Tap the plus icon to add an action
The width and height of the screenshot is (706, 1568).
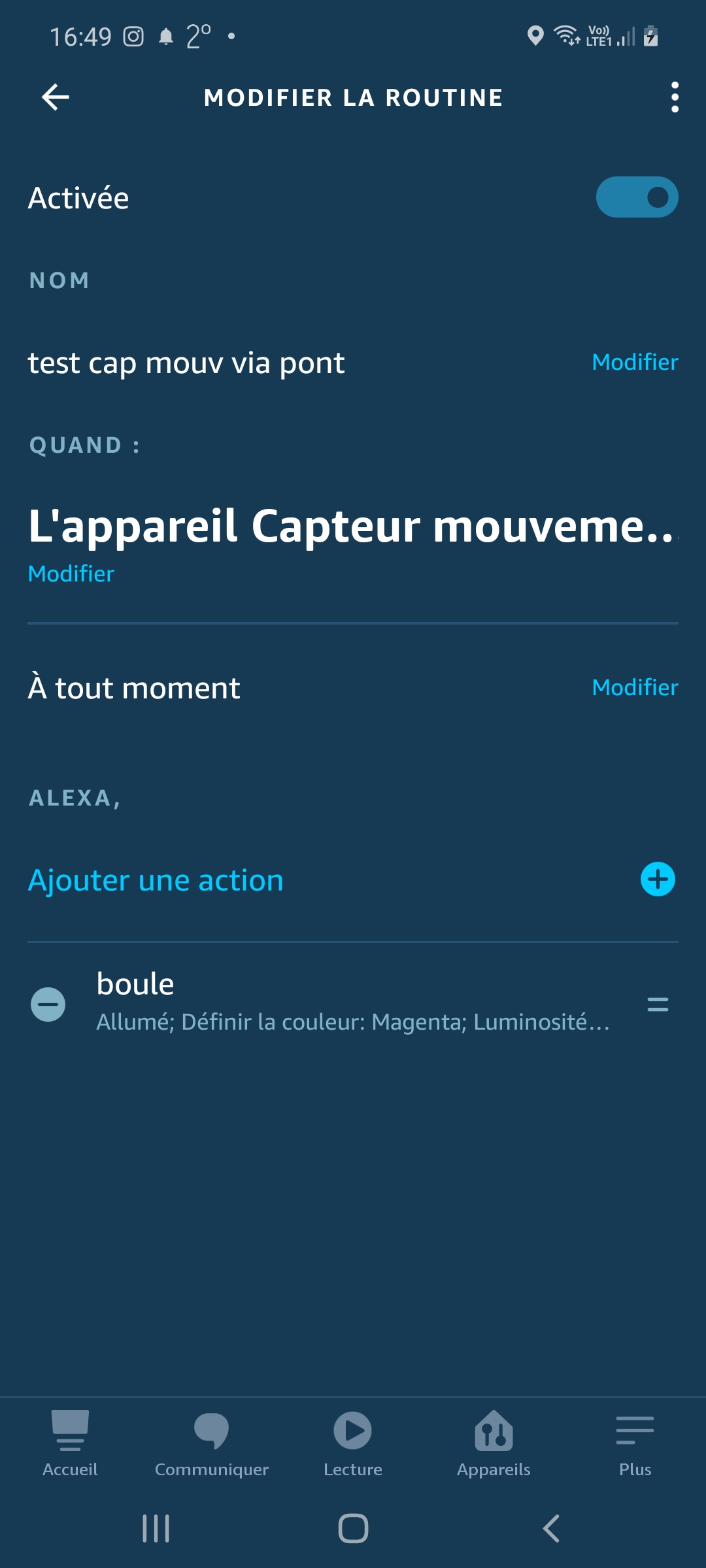pos(658,879)
